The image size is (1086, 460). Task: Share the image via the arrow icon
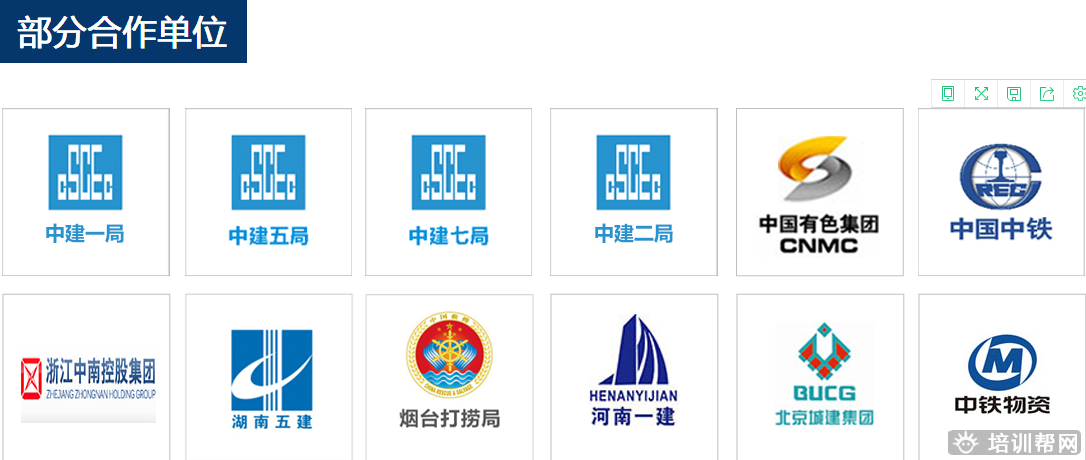coord(1047,94)
